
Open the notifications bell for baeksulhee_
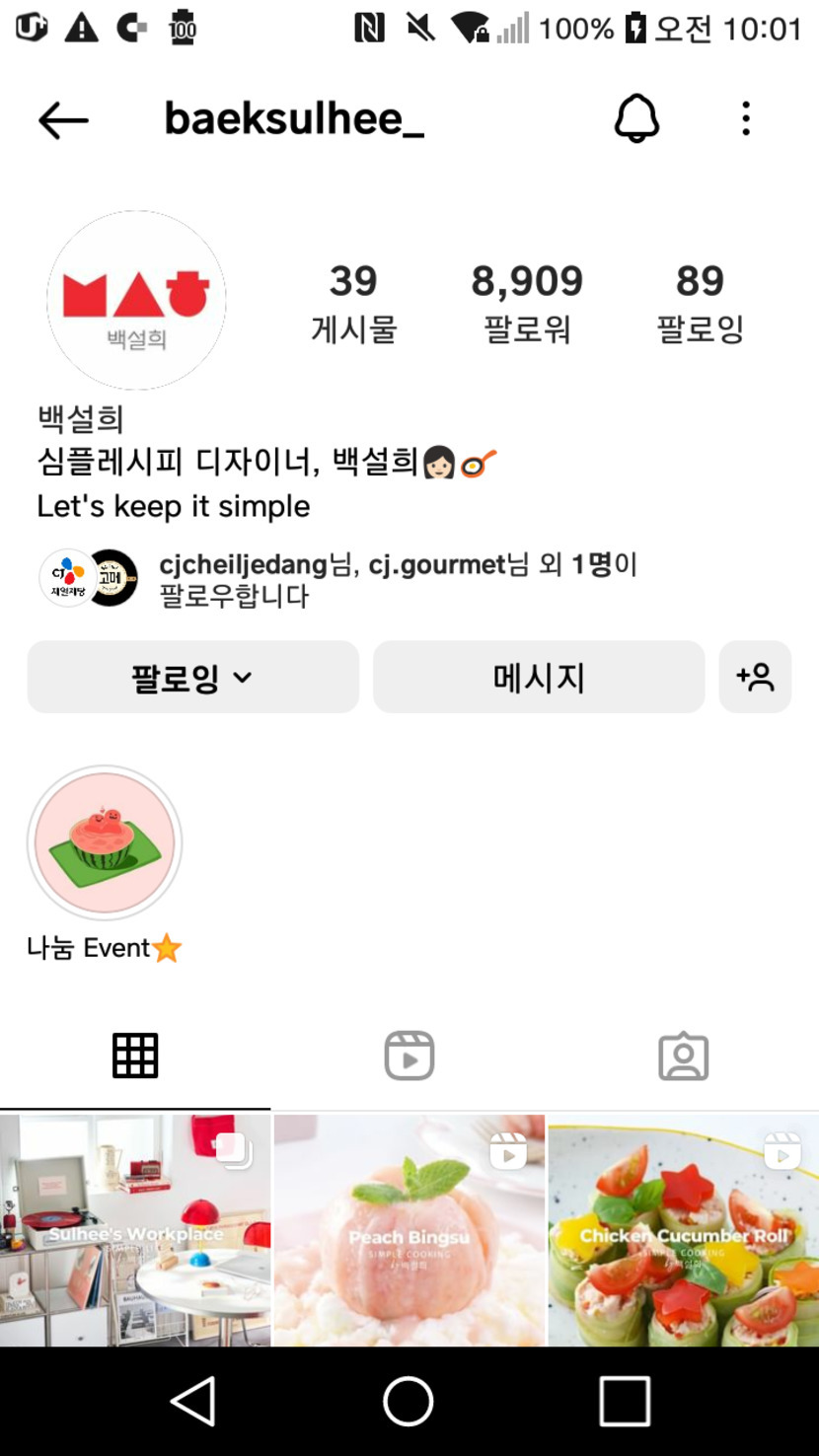click(636, 119)
